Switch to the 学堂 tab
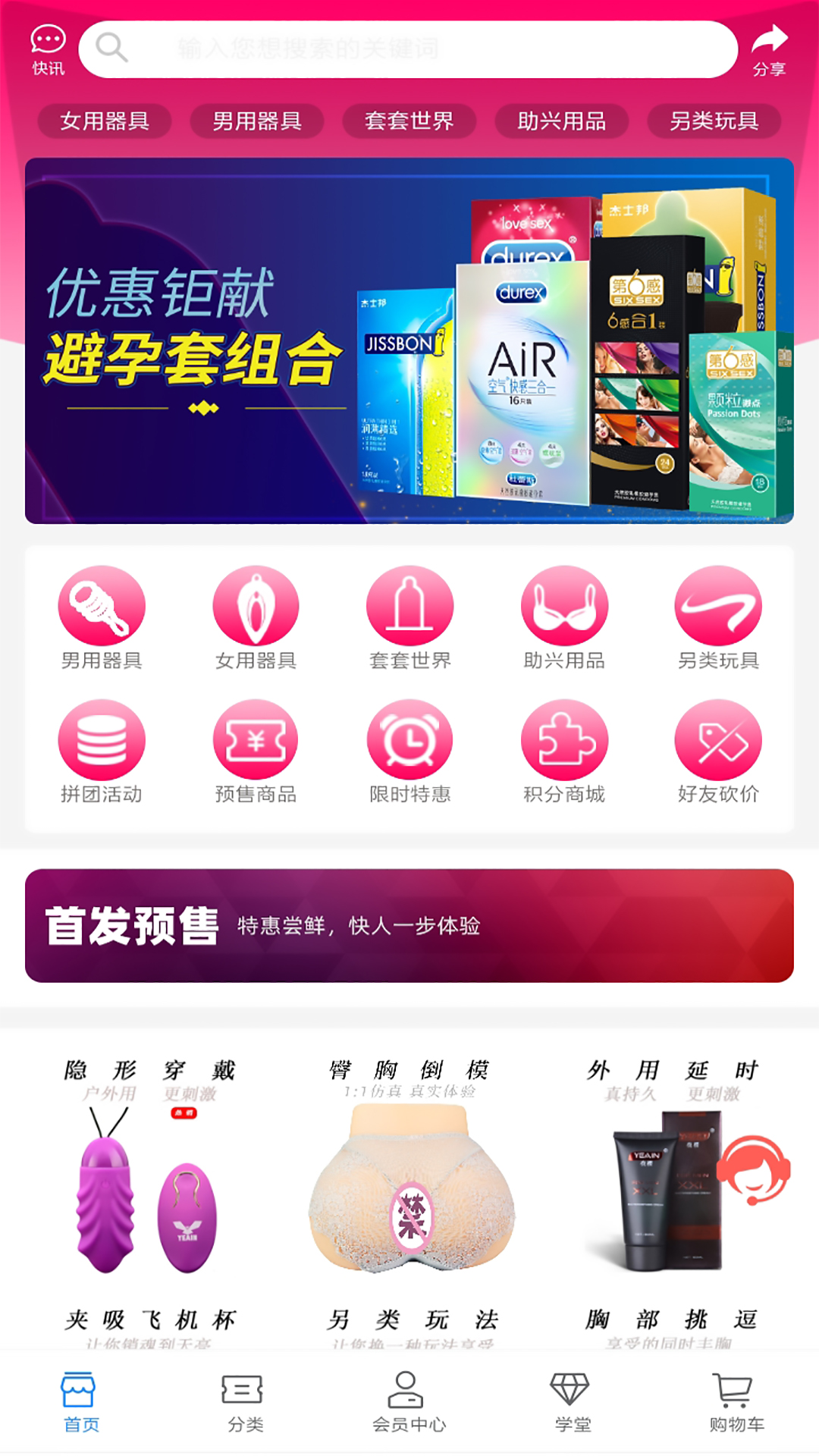819x1456 pixels. pyautogui.click(x=573, y=1402)
